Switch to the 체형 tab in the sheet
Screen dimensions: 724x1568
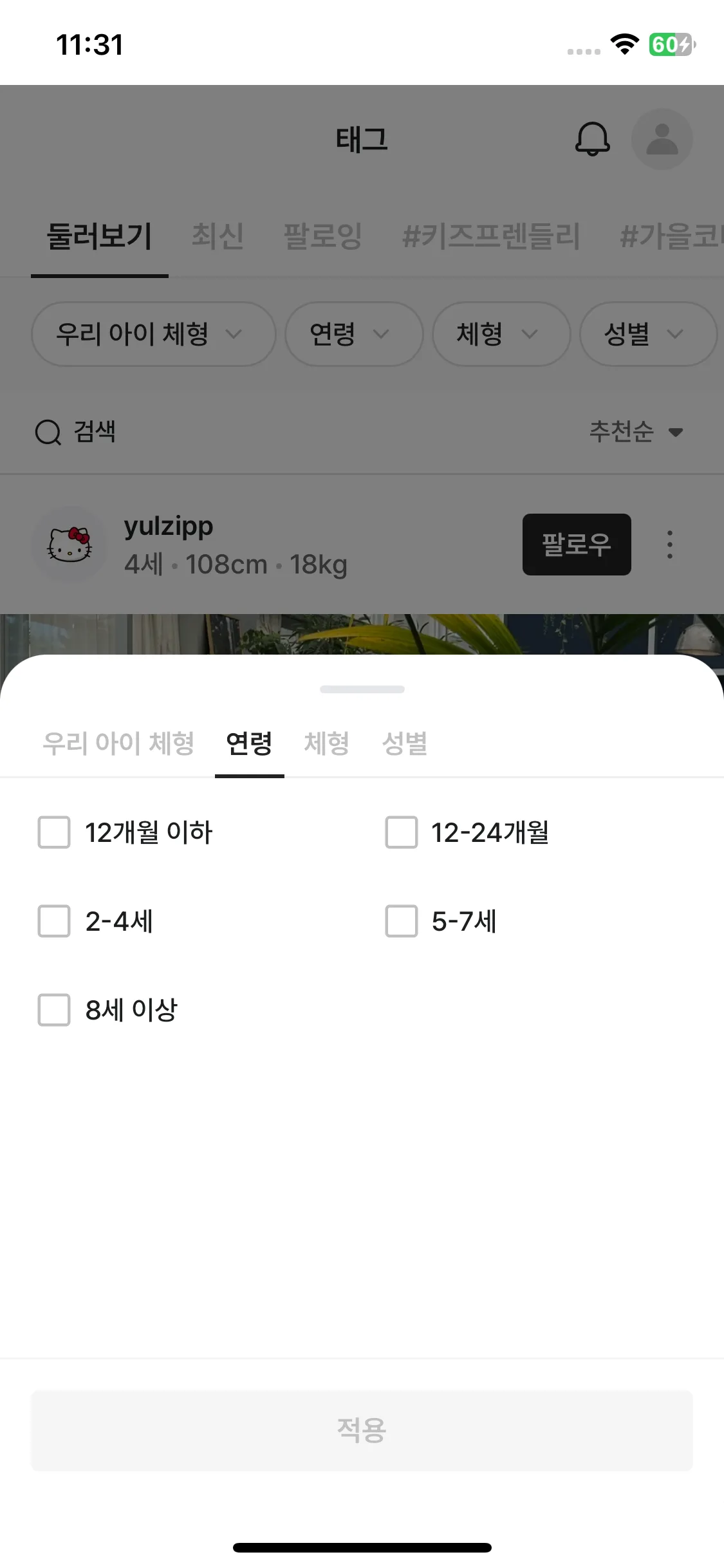coord(326,743)
